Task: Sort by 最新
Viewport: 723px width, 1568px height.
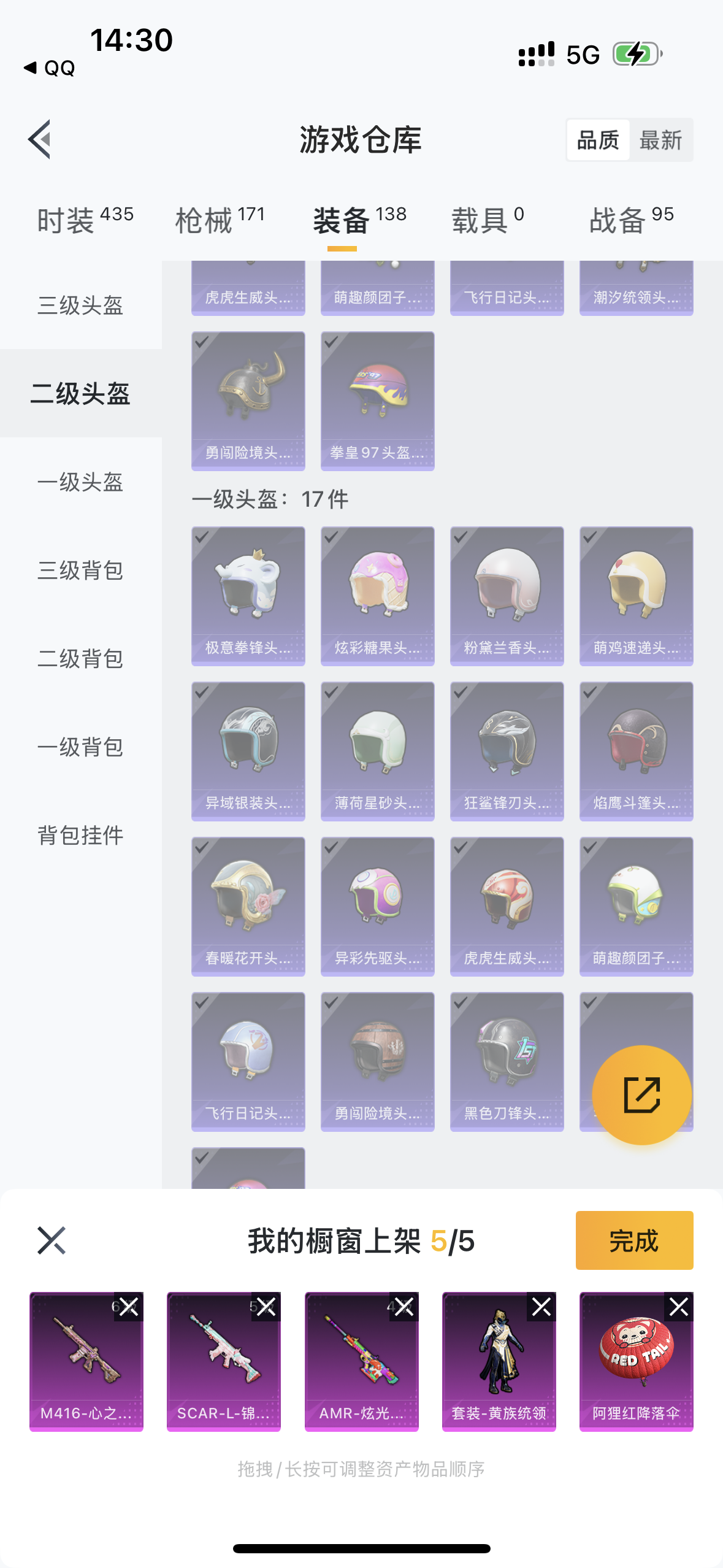Action: [x=660, y=140]
